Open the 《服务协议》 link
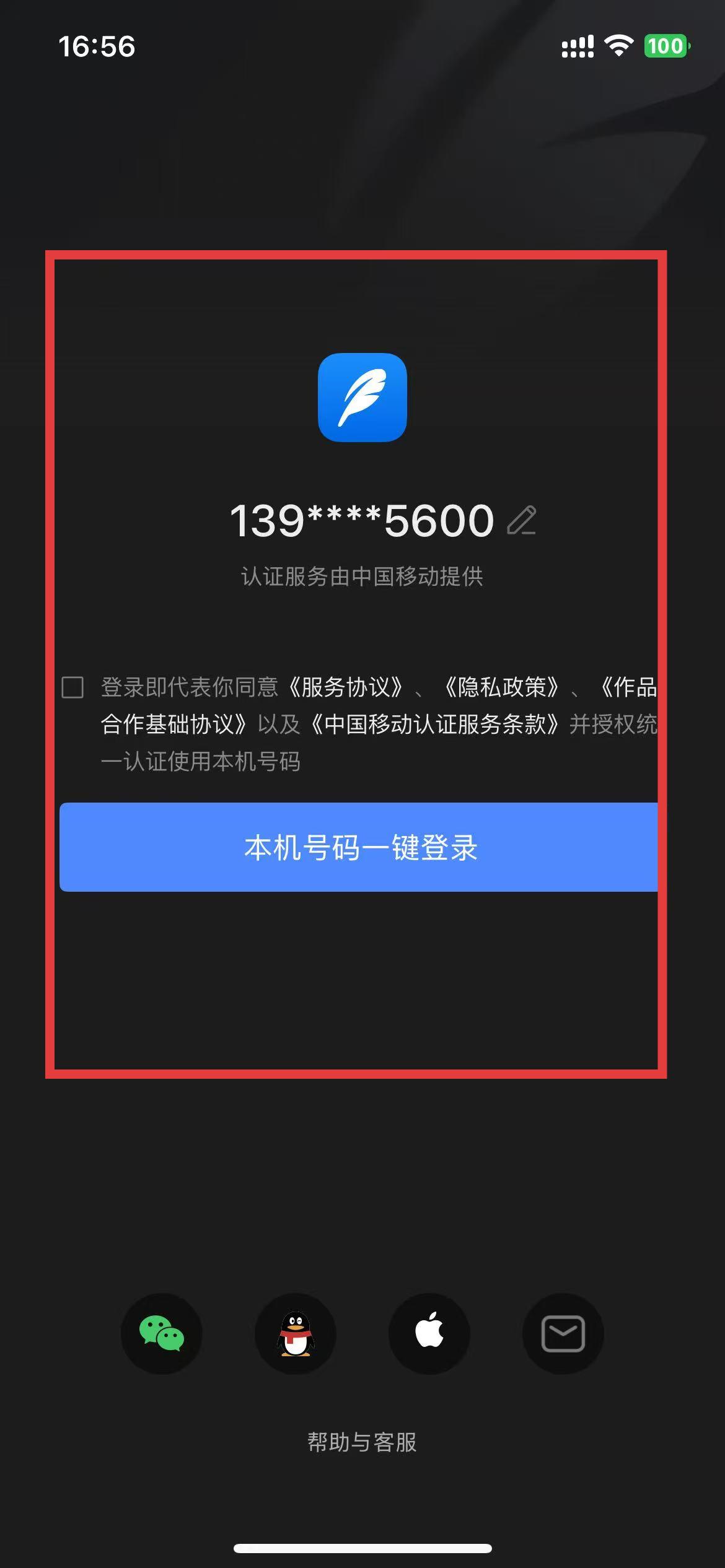This screenshot has height=1568, width=725. (346, 687)
